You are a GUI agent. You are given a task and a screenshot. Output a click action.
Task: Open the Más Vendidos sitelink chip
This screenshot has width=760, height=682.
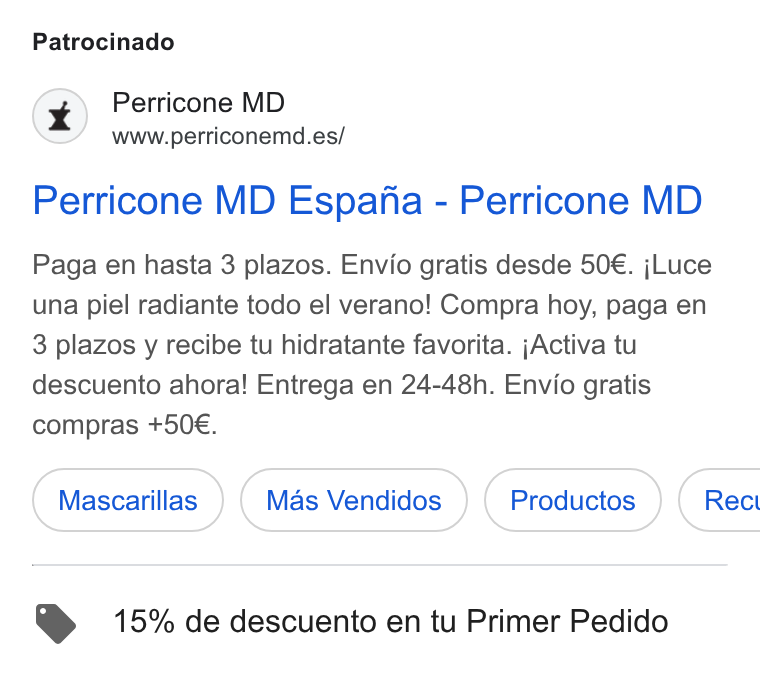pos(354,500)
